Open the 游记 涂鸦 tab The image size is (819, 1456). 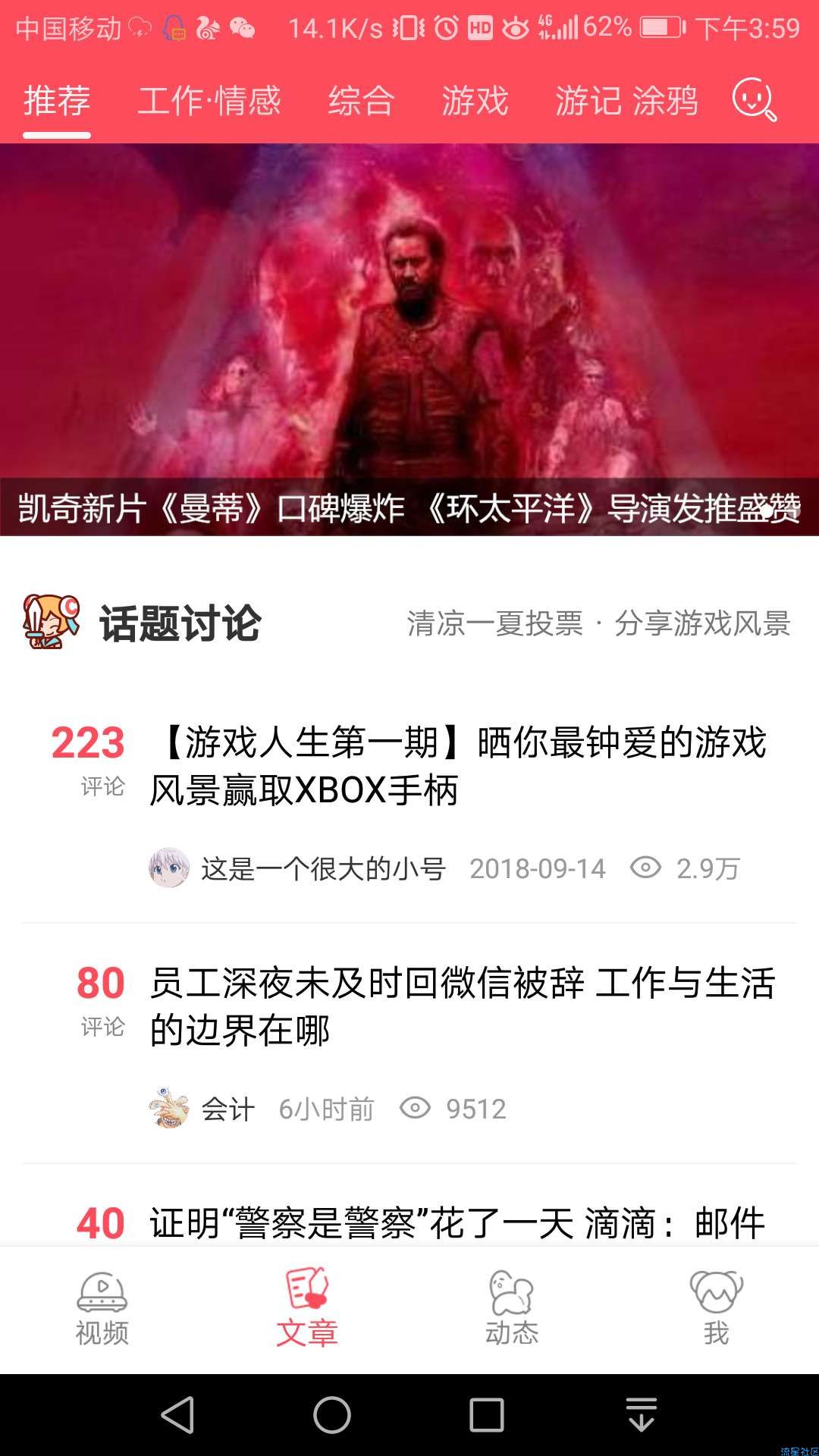[626, 101]
